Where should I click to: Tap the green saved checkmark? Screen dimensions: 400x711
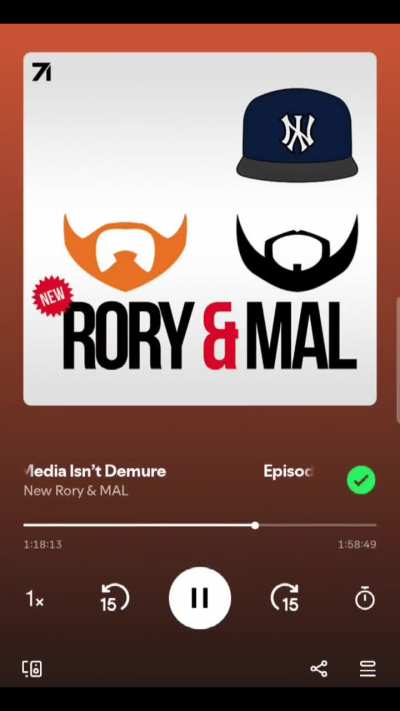point(361,480)
